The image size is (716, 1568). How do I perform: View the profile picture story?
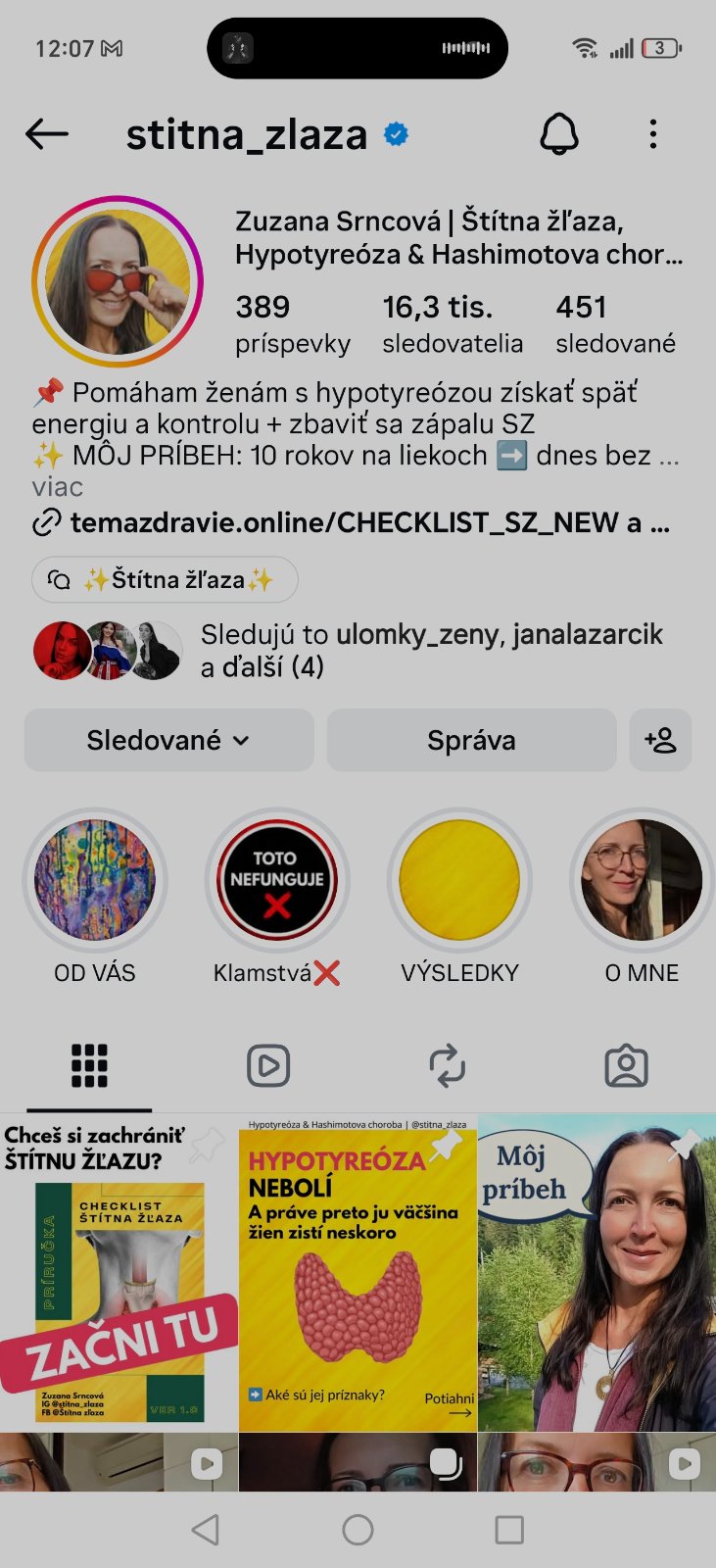tap(118, 282)
